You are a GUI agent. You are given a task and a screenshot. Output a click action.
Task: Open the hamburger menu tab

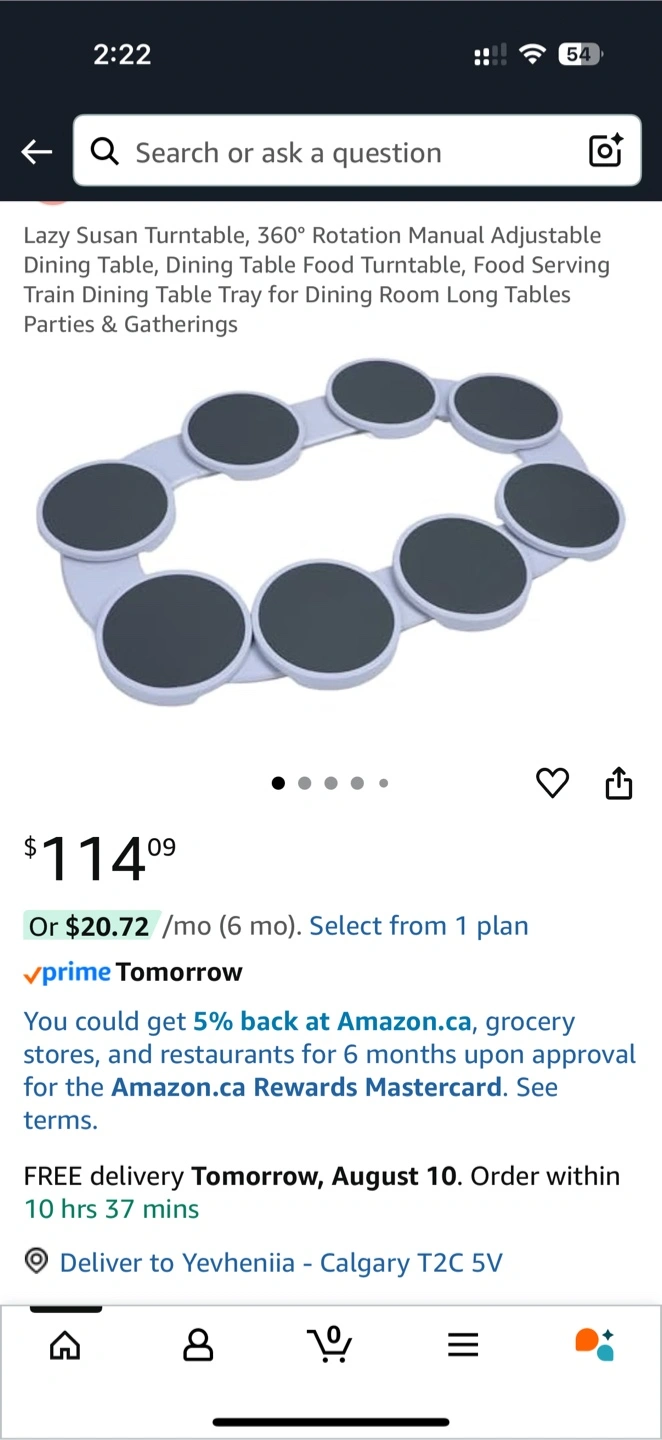pos(463,1345)
